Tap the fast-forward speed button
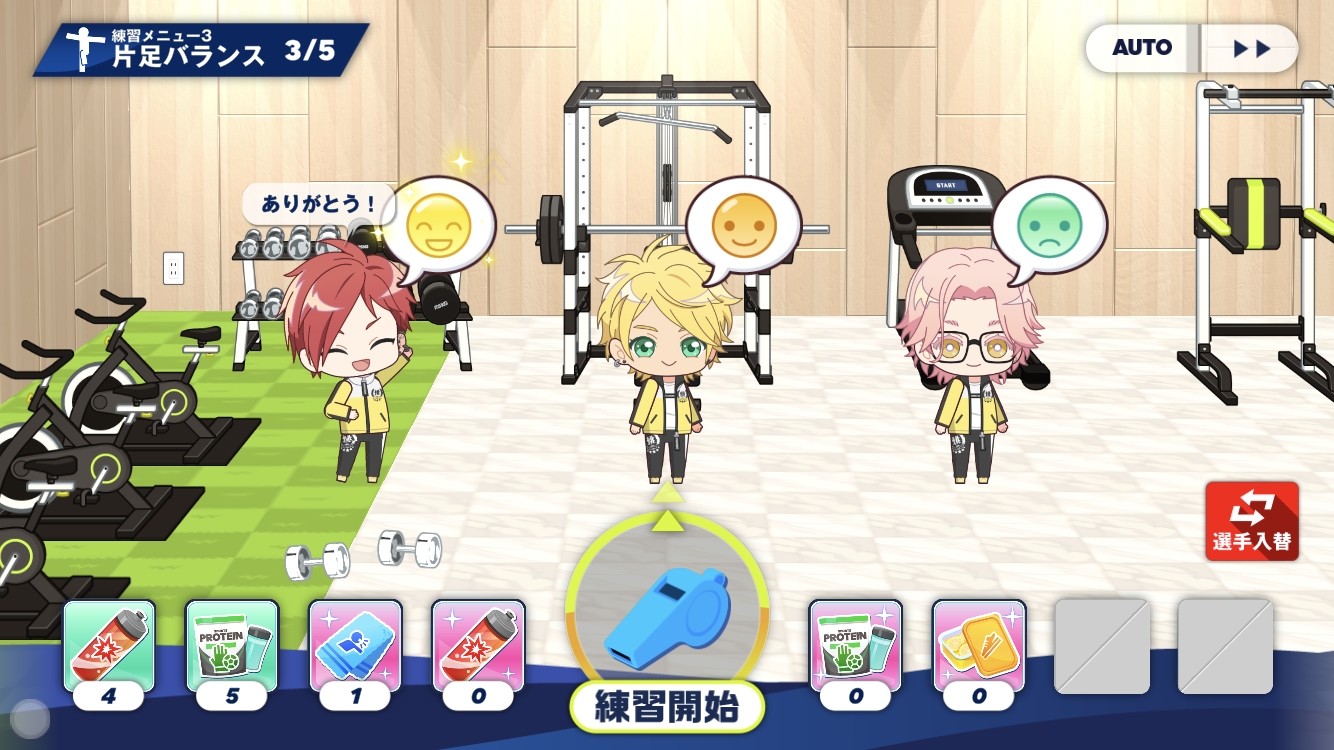1334x750 pixels. point(1250,48)
